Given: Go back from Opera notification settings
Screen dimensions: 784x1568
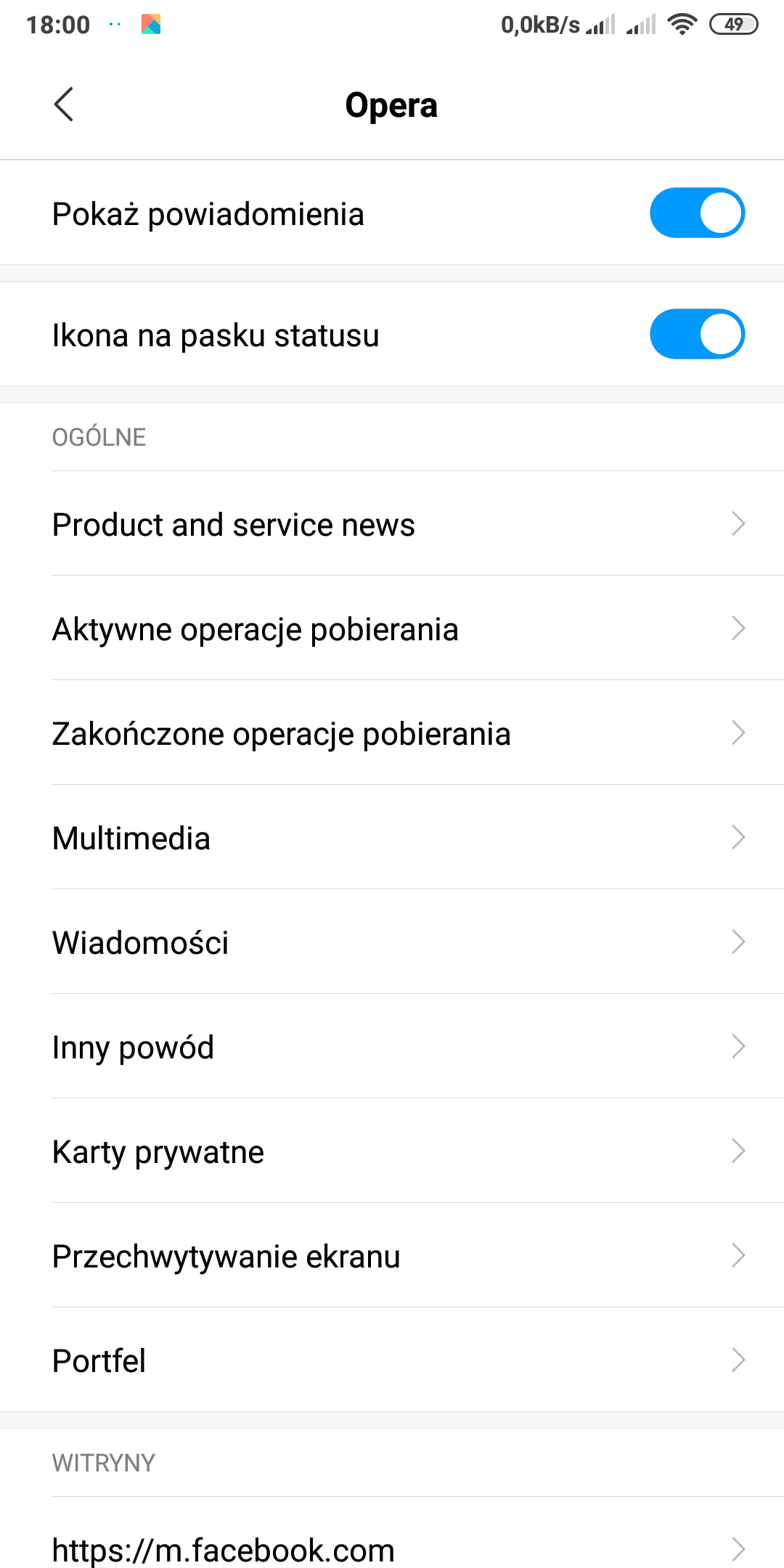Looking at the screenshot, I should [x=64, y=105].
